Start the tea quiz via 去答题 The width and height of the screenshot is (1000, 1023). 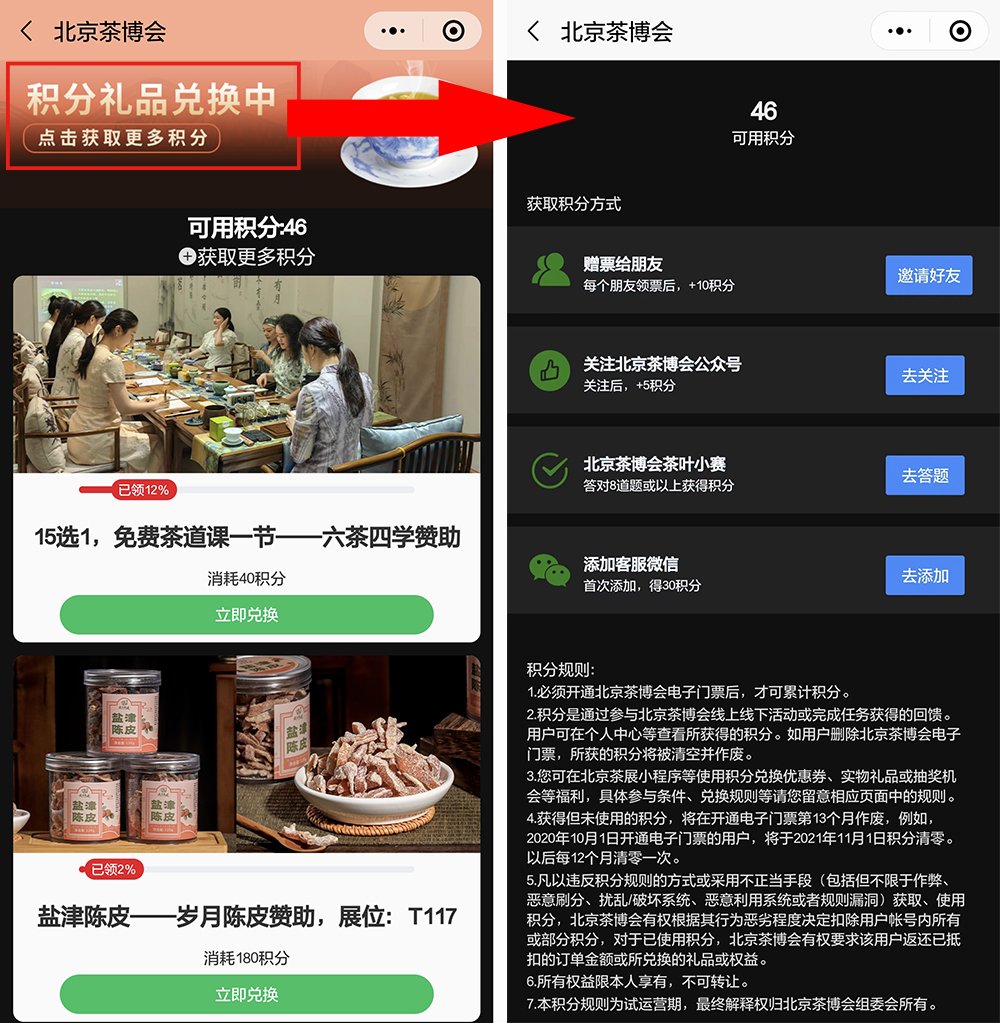(924, 475)
